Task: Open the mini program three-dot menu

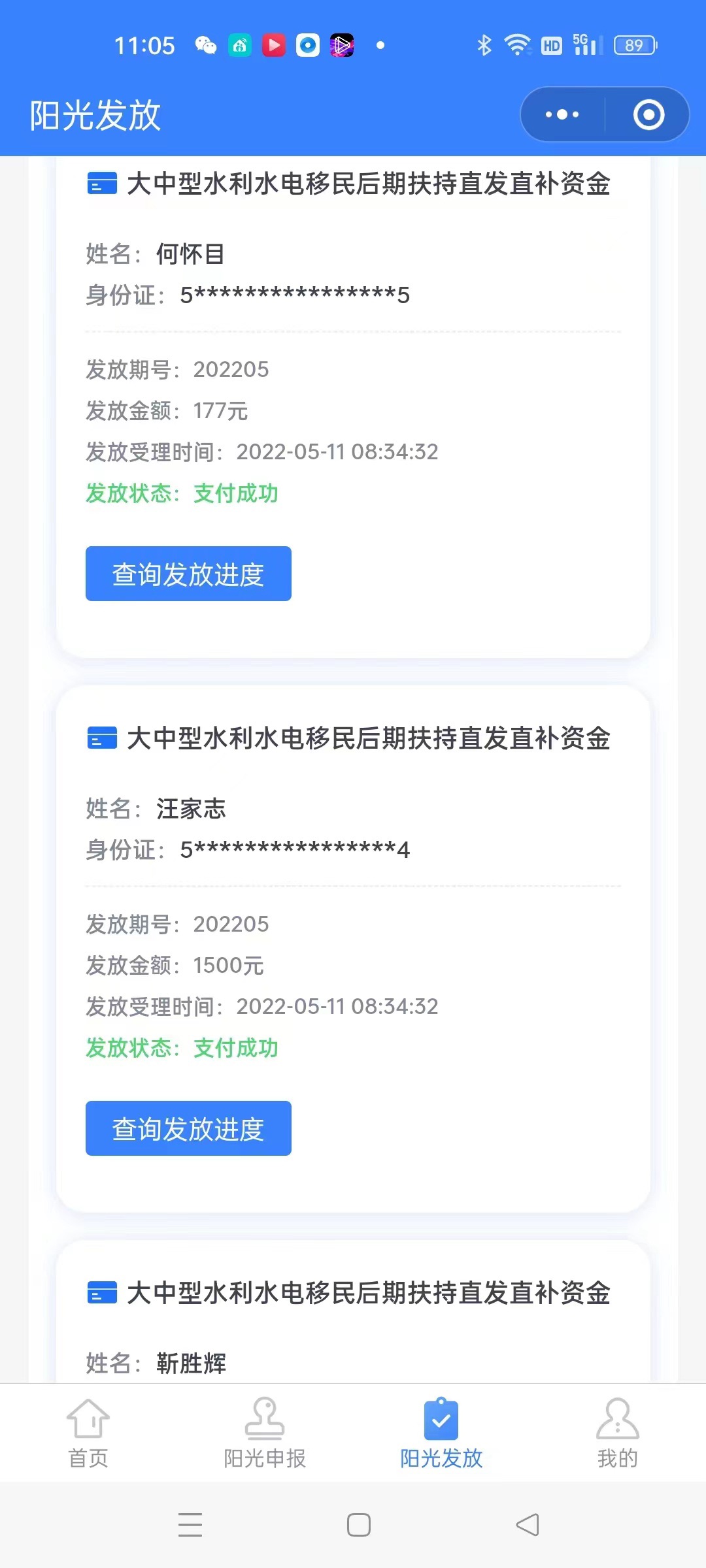Action: [x=562, y=114]
